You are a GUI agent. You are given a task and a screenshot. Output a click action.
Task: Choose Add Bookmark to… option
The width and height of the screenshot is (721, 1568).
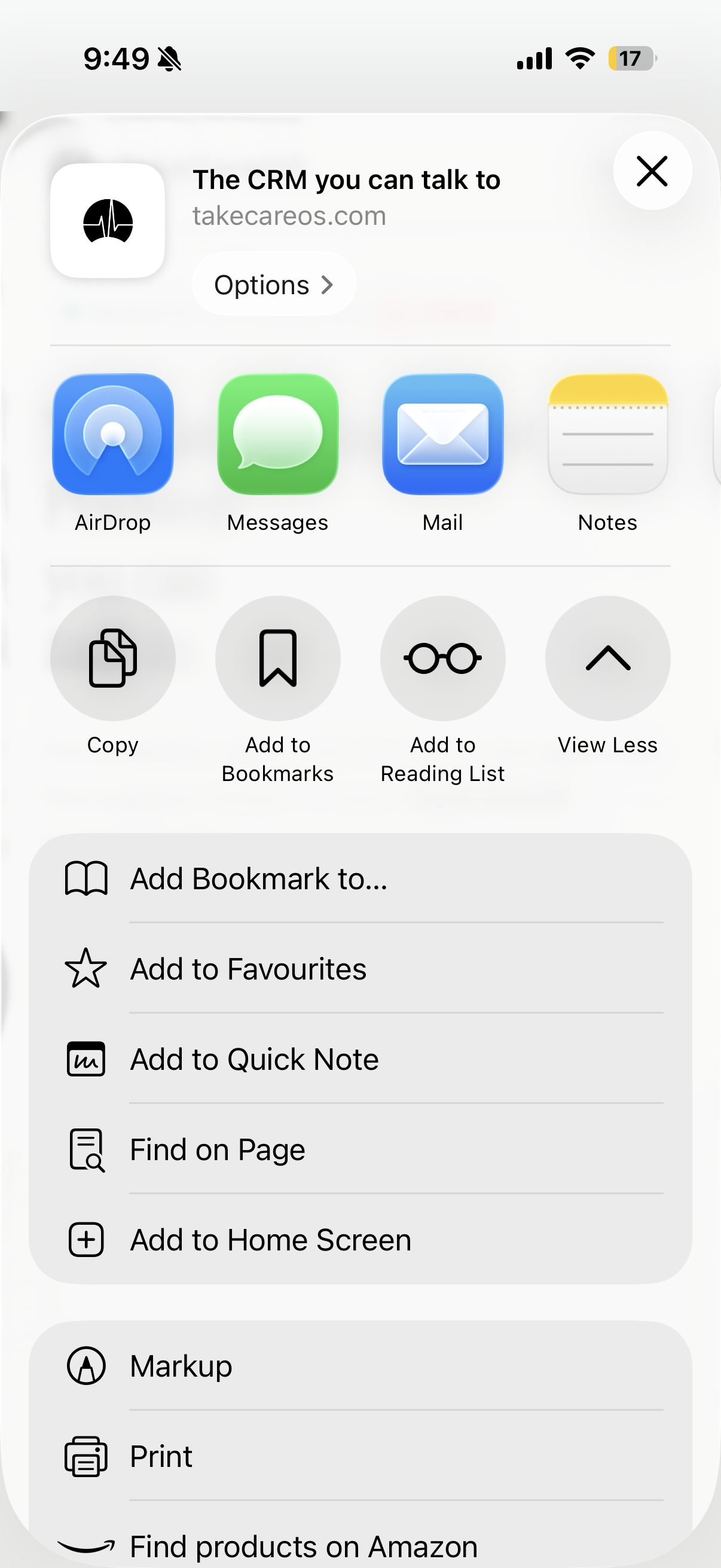[x=360, y=878]
